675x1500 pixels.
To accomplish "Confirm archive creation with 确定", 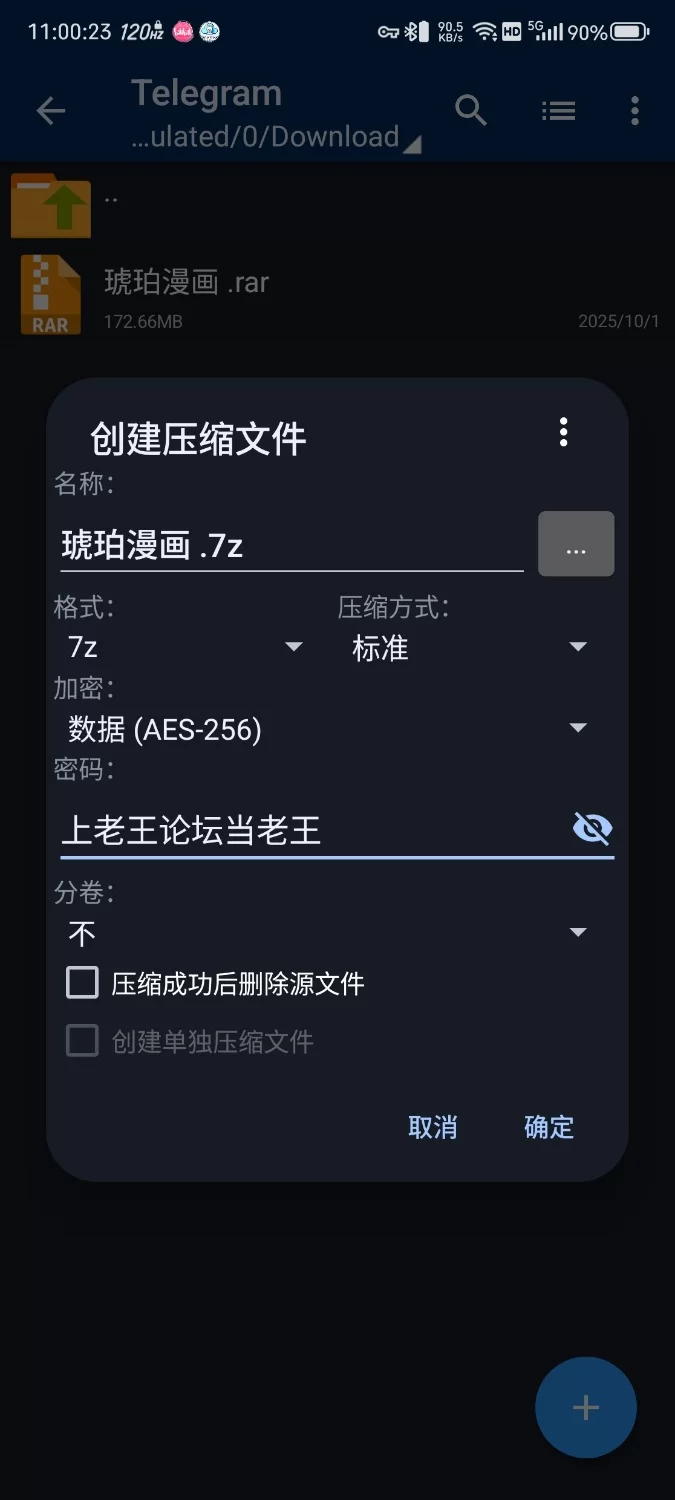I will [x=549, y=1127].
